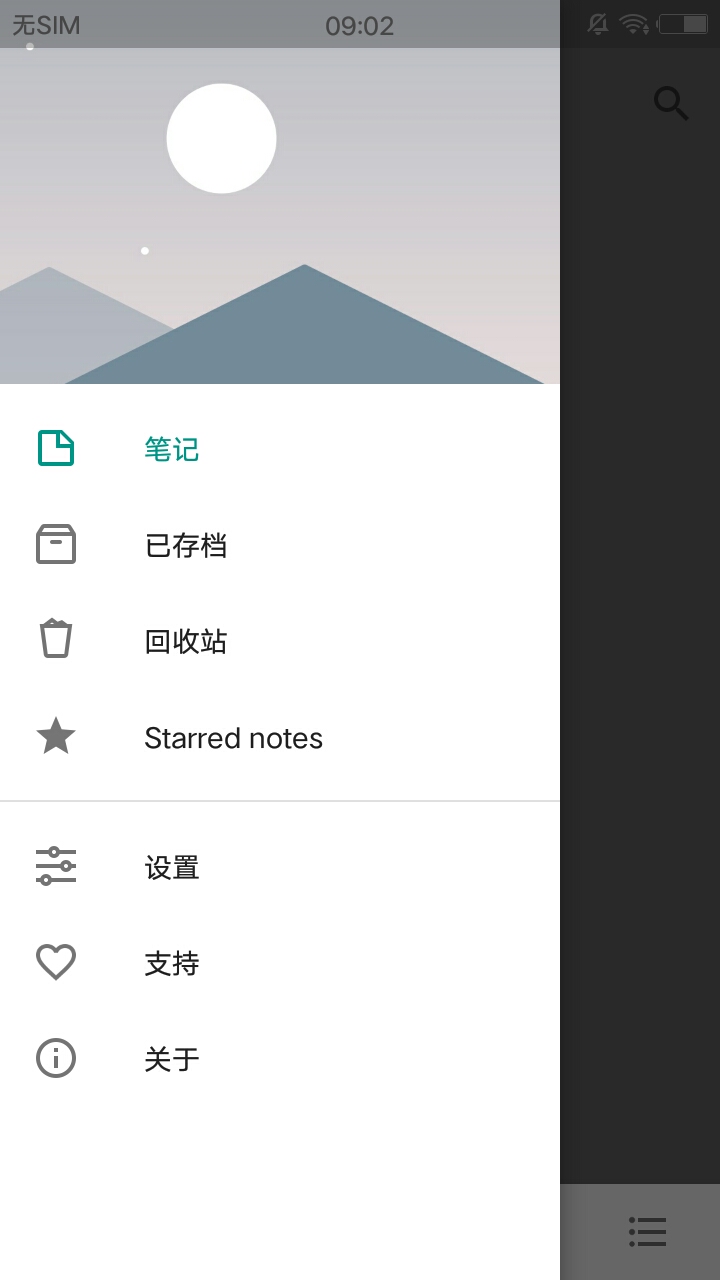
Task: Open the 回收站 trash
Action: [186, 641]
